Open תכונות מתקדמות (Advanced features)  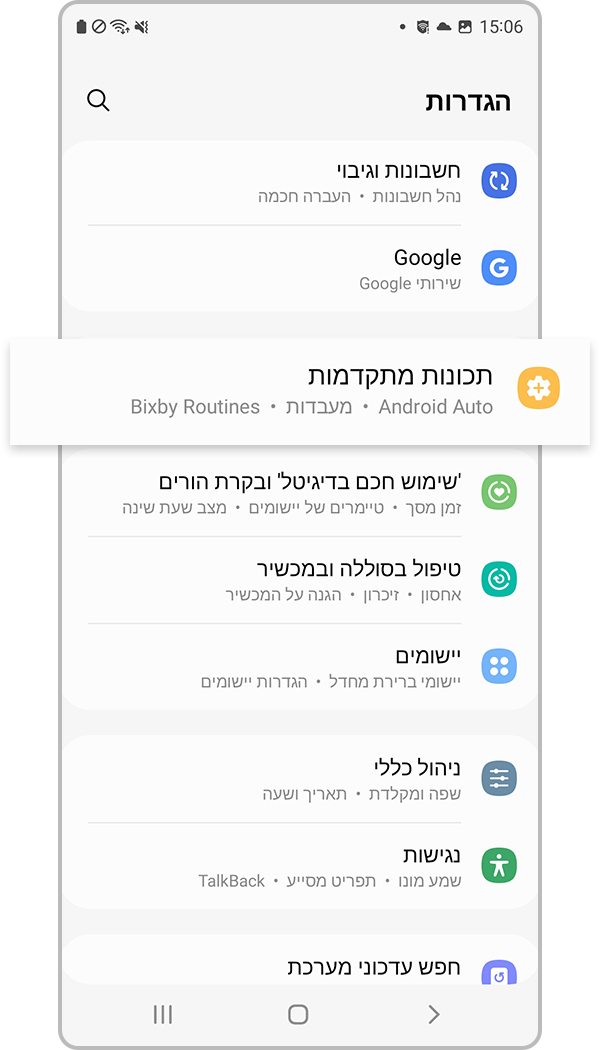pos(300,390)
